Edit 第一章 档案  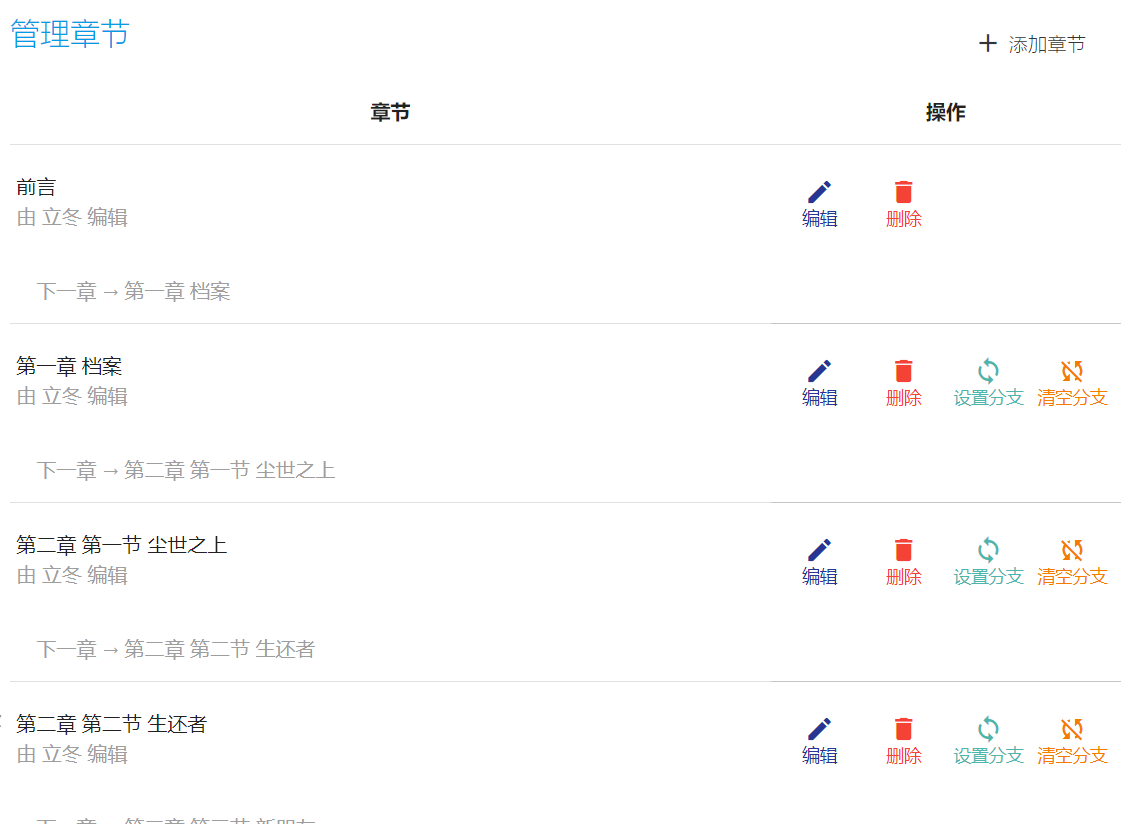tap(819, 382)
